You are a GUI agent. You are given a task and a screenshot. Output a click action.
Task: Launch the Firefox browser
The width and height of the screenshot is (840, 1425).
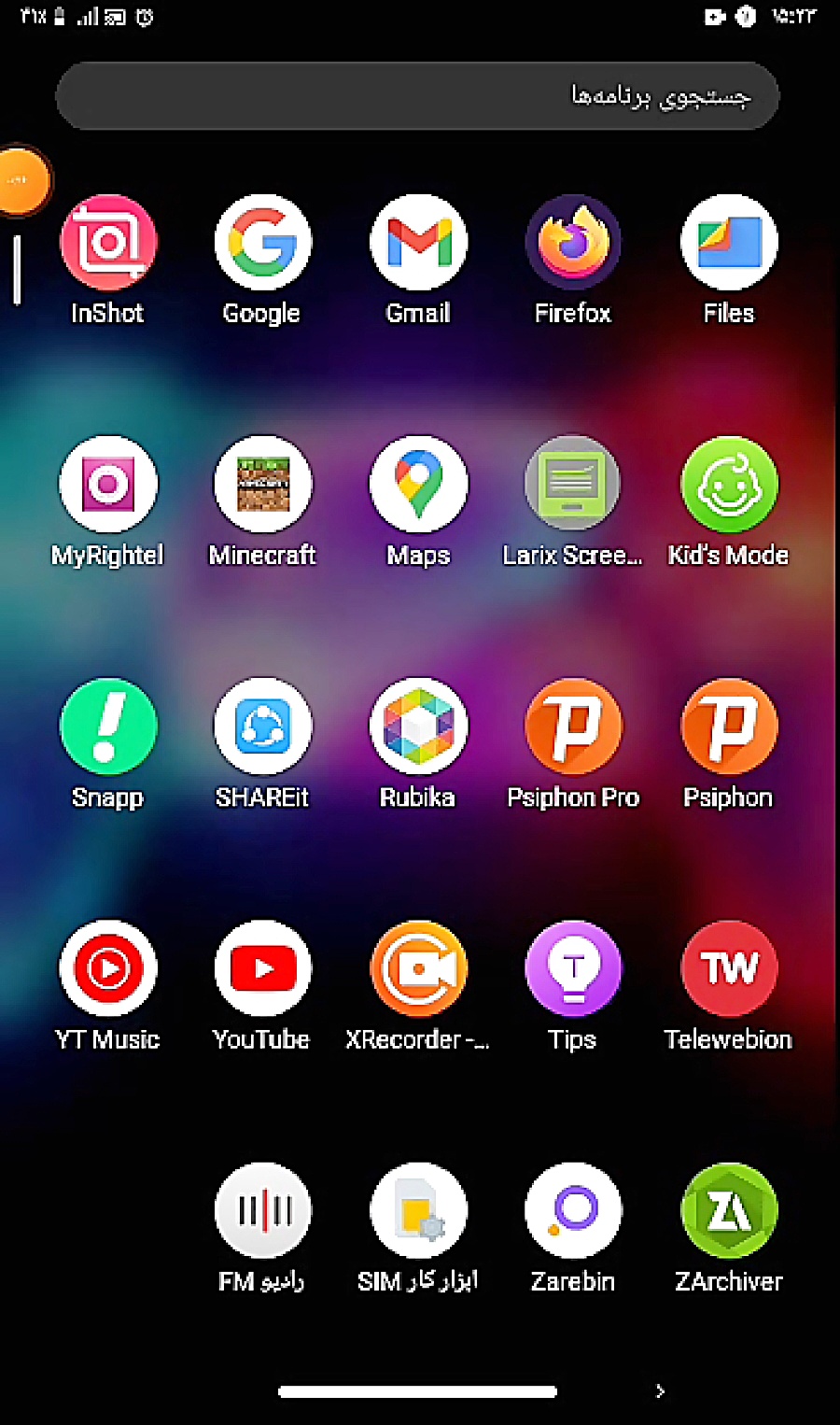573,243
